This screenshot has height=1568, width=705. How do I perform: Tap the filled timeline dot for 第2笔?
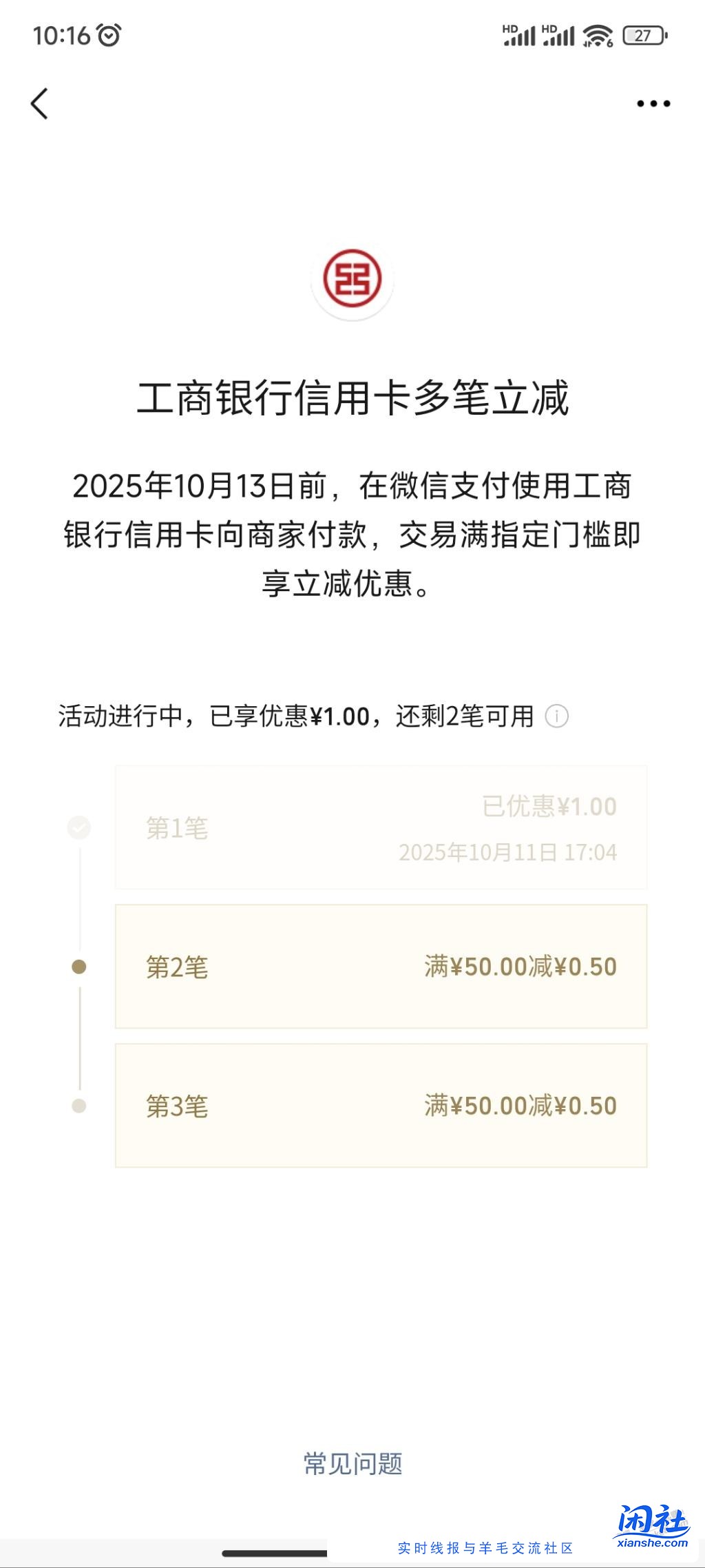pos(79,967)
